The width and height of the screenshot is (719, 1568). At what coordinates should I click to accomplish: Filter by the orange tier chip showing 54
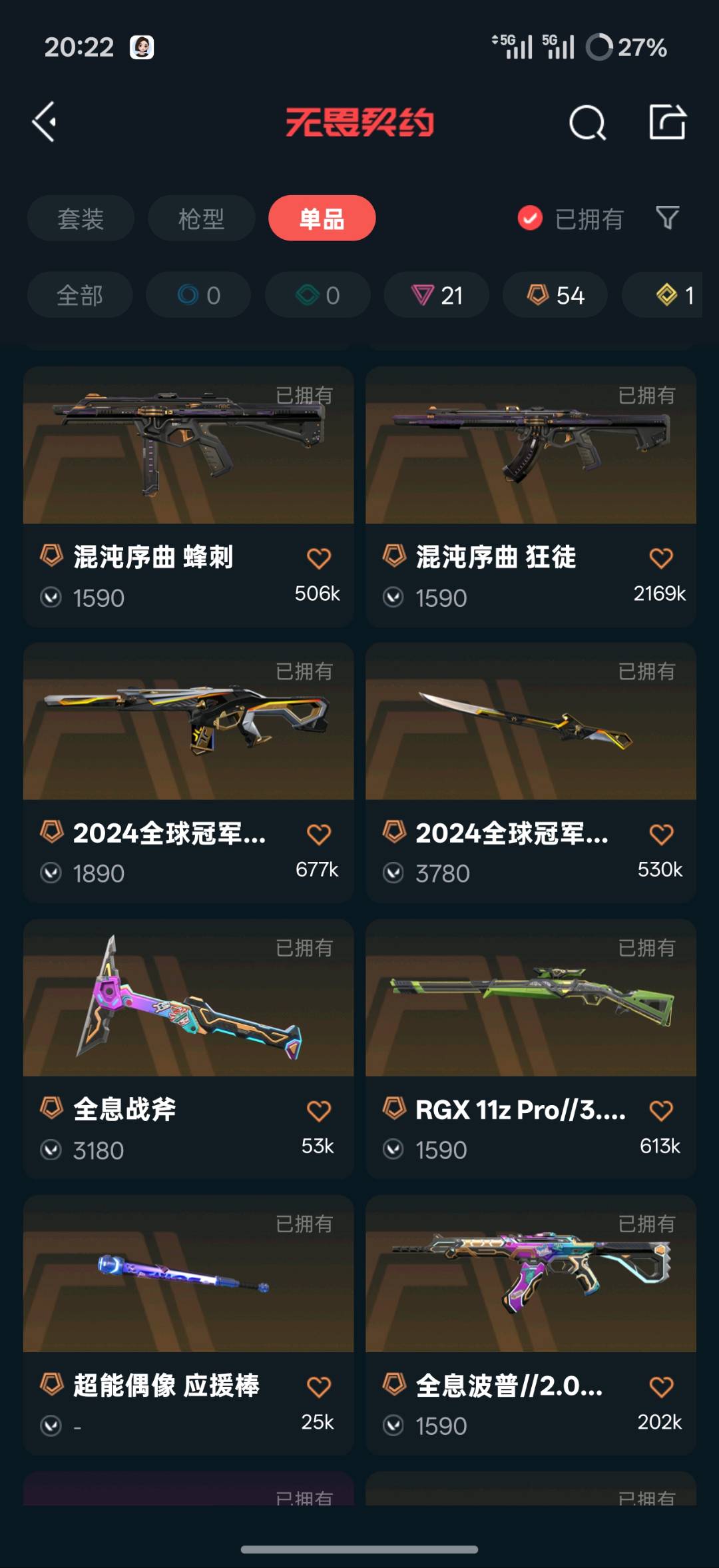pos(555,295)
